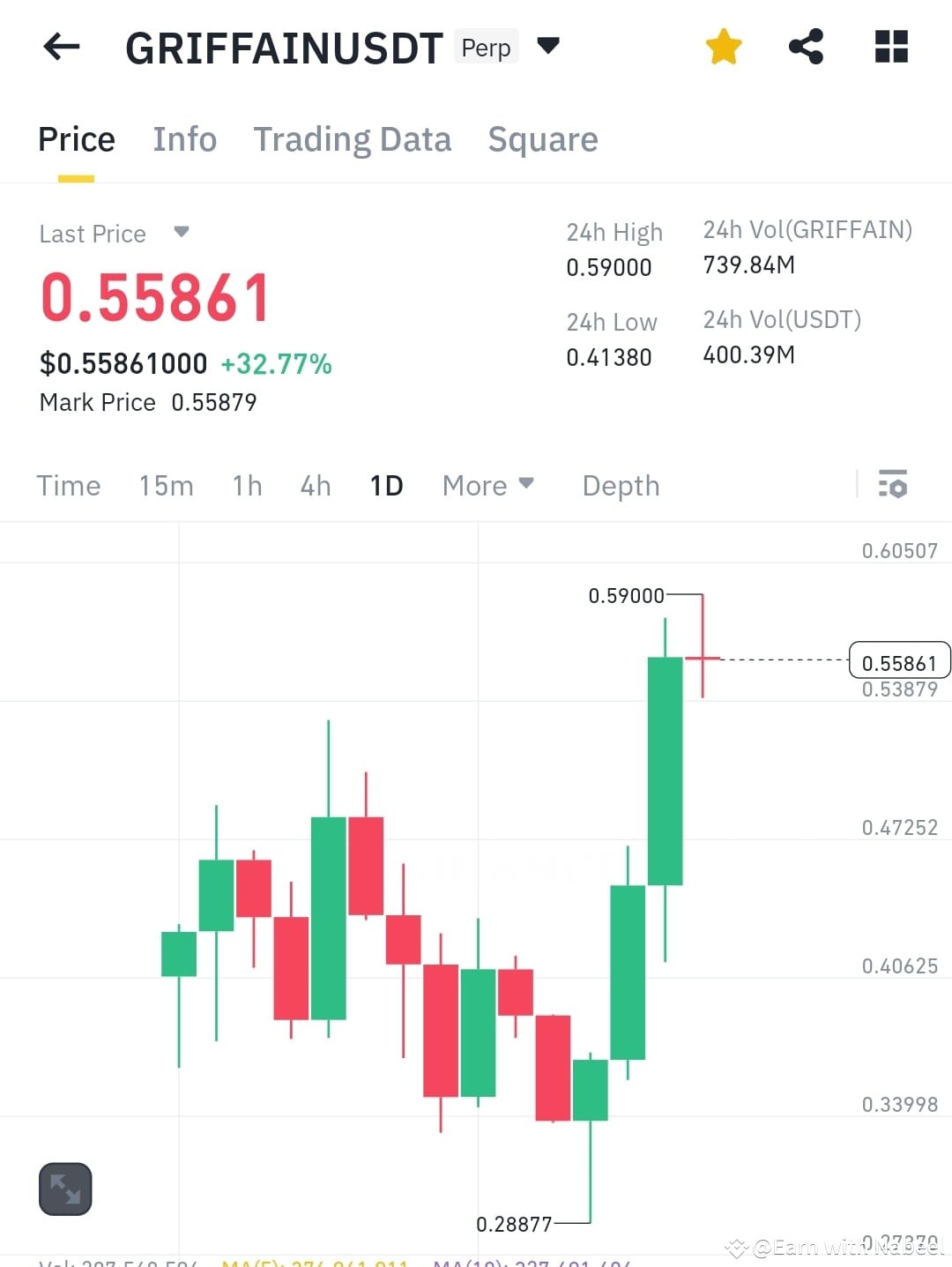Expand the chart to fullscreen
This screenshot has width=952, height=1267.
64,1188
